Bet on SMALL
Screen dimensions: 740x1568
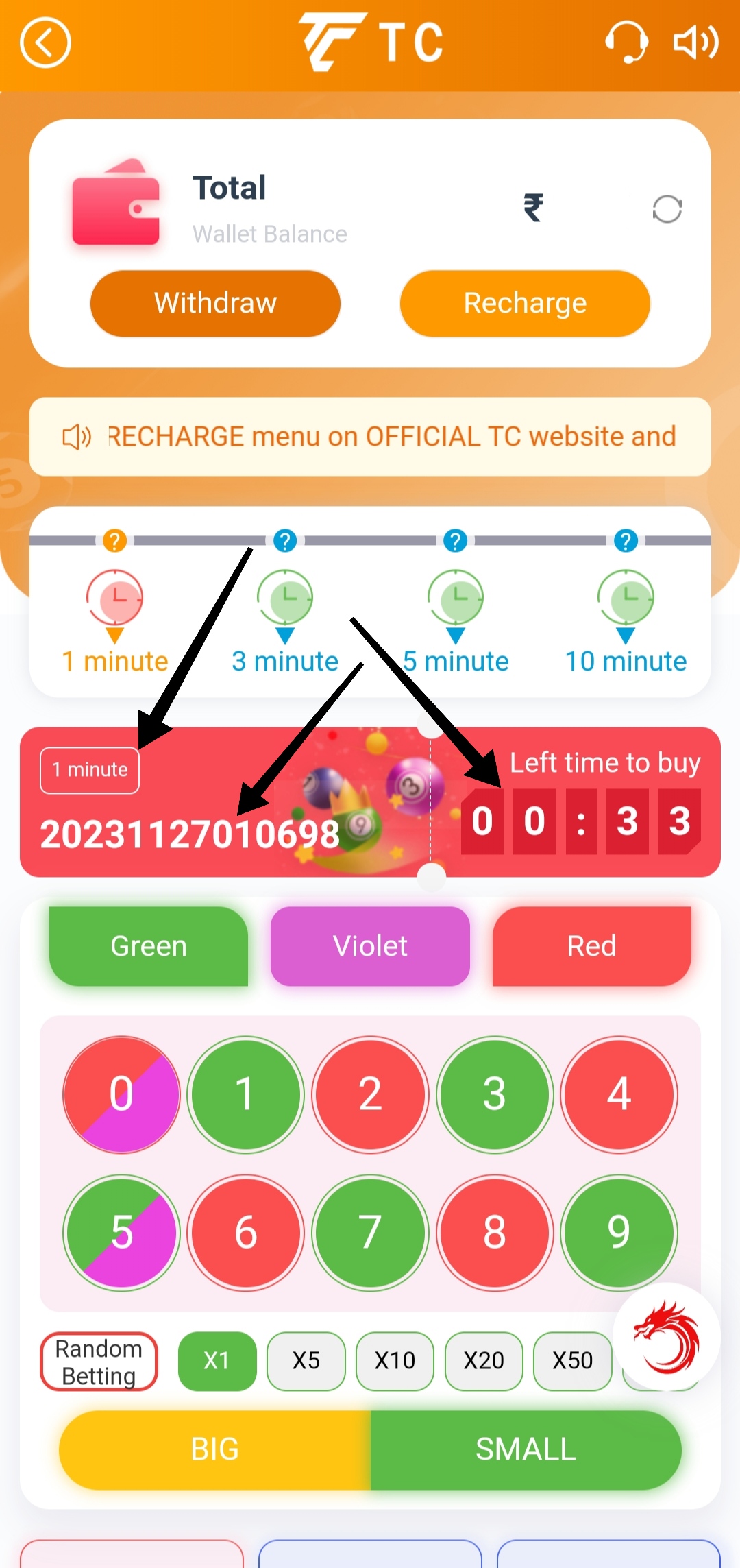pyautogui.click(x=526, y=1449)
